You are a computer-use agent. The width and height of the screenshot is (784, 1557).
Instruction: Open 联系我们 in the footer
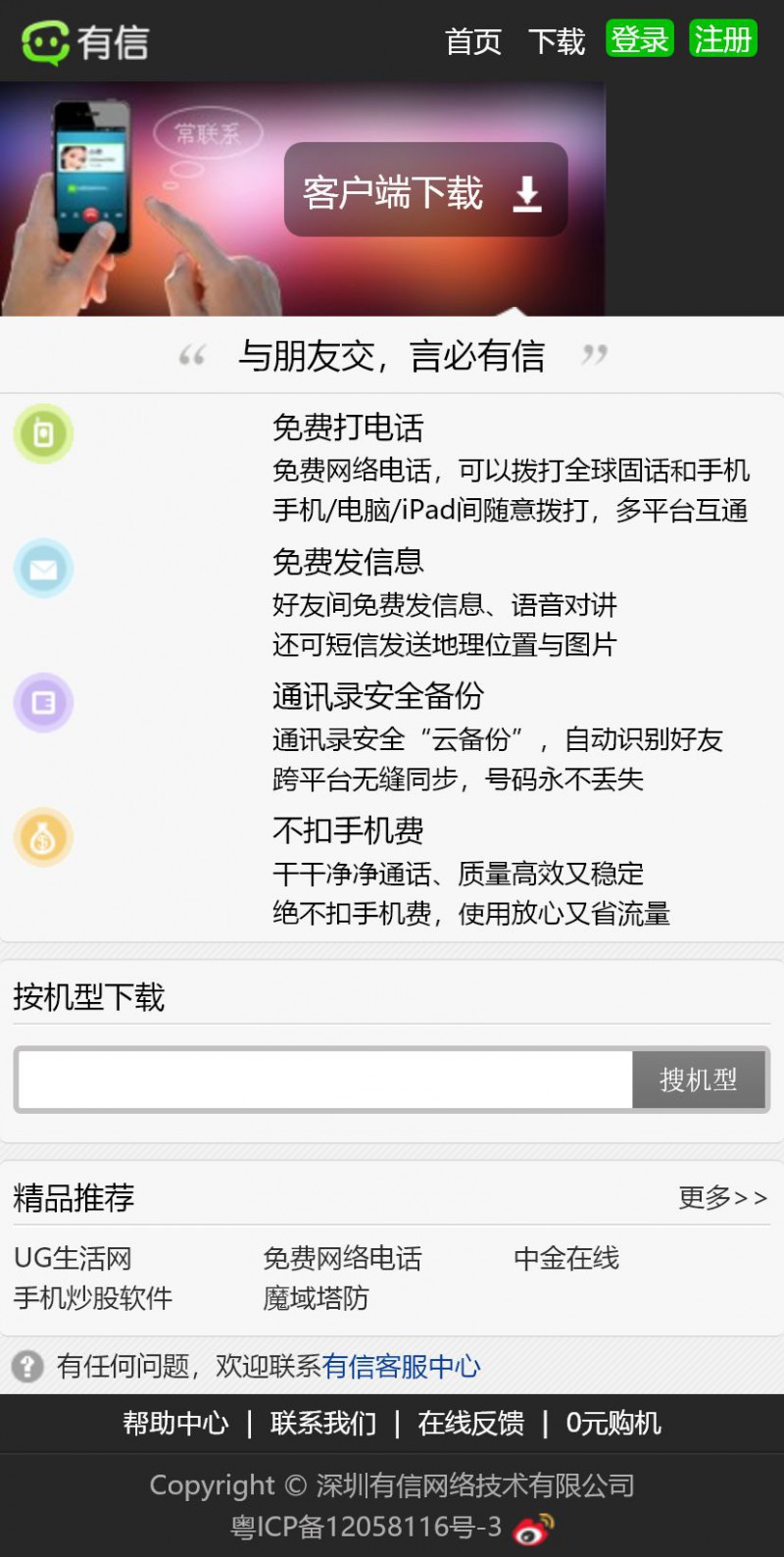click(x=323, y=1423)
